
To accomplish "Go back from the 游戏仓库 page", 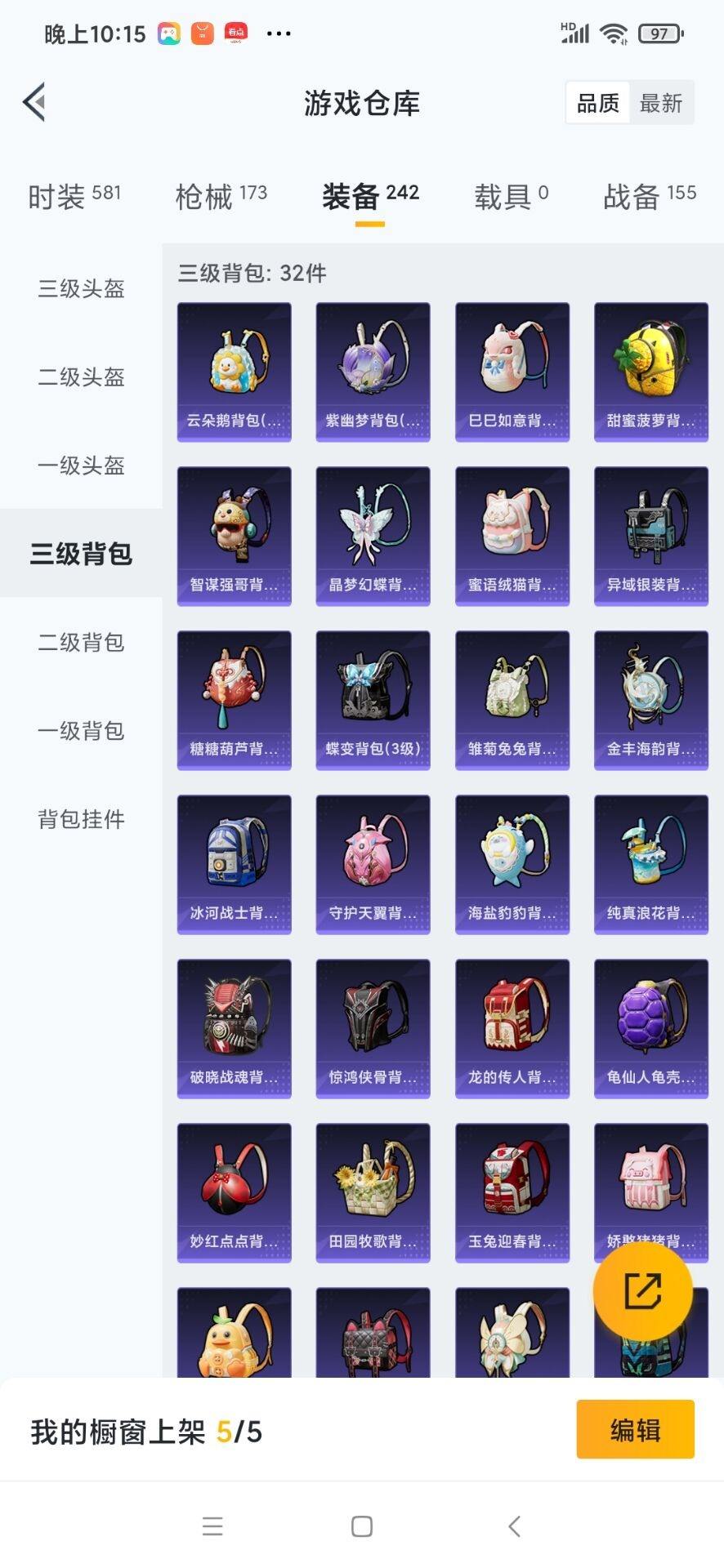I will [34, 102].
